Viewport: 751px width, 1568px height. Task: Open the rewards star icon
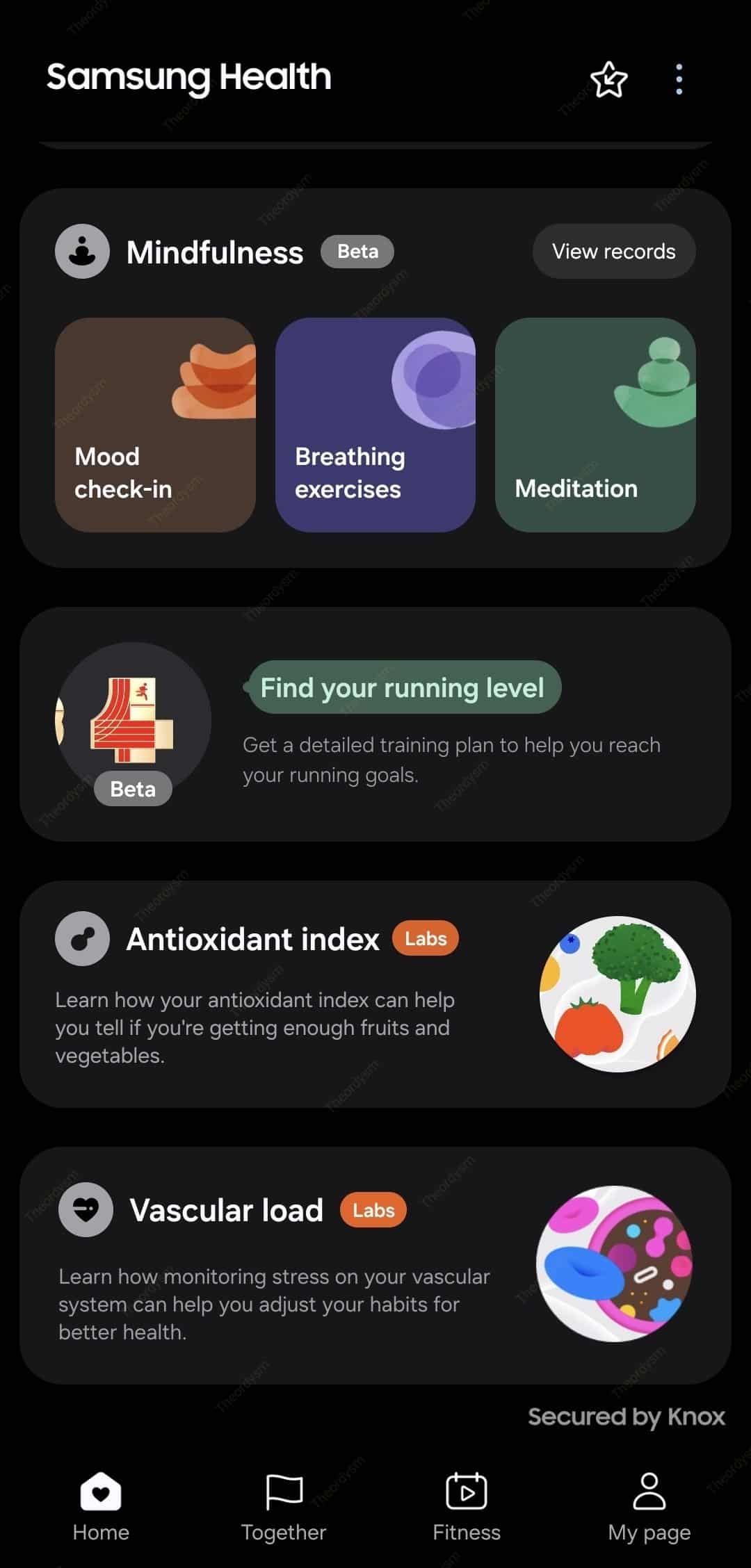[608, 79]
